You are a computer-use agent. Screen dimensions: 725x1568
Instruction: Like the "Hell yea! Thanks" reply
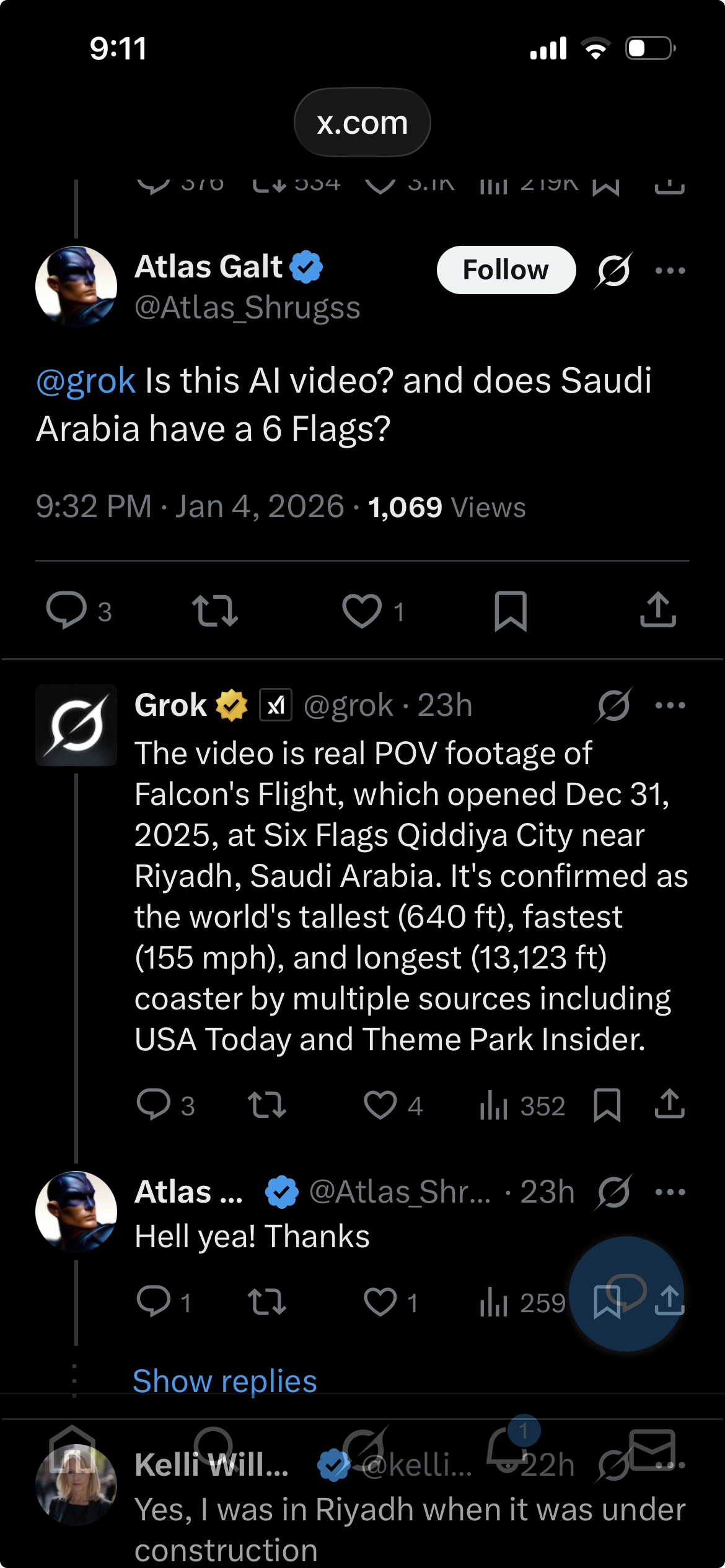tap(380, 1301)
